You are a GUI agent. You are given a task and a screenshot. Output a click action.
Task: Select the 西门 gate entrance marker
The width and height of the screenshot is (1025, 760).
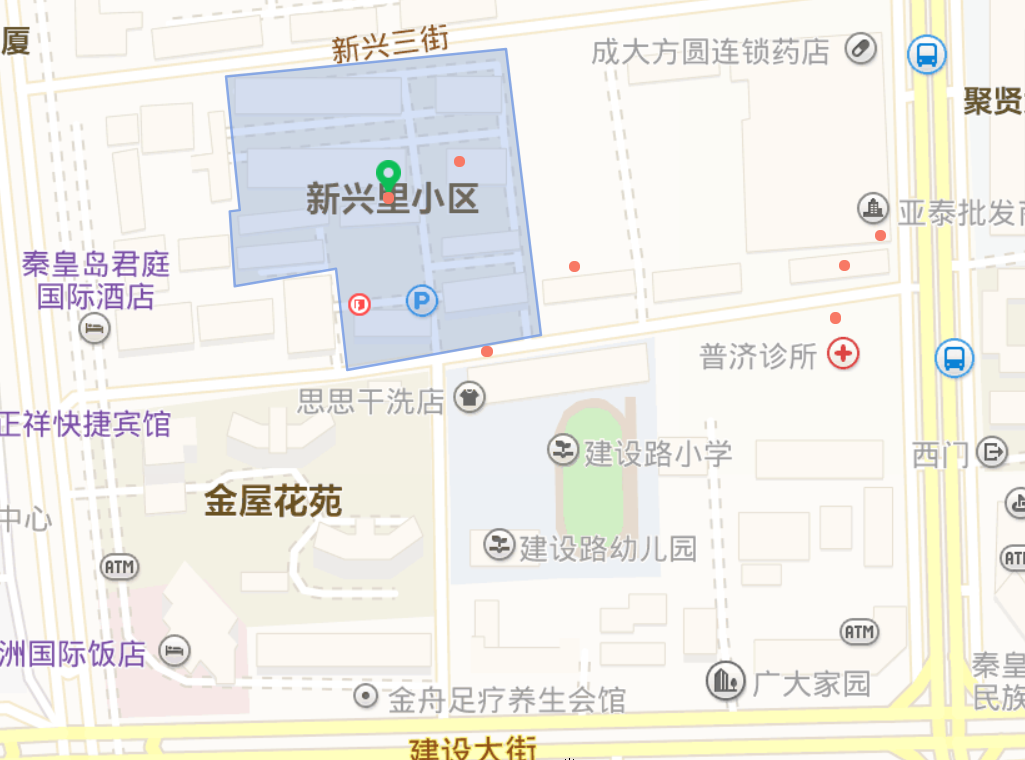tap(992, 453)
